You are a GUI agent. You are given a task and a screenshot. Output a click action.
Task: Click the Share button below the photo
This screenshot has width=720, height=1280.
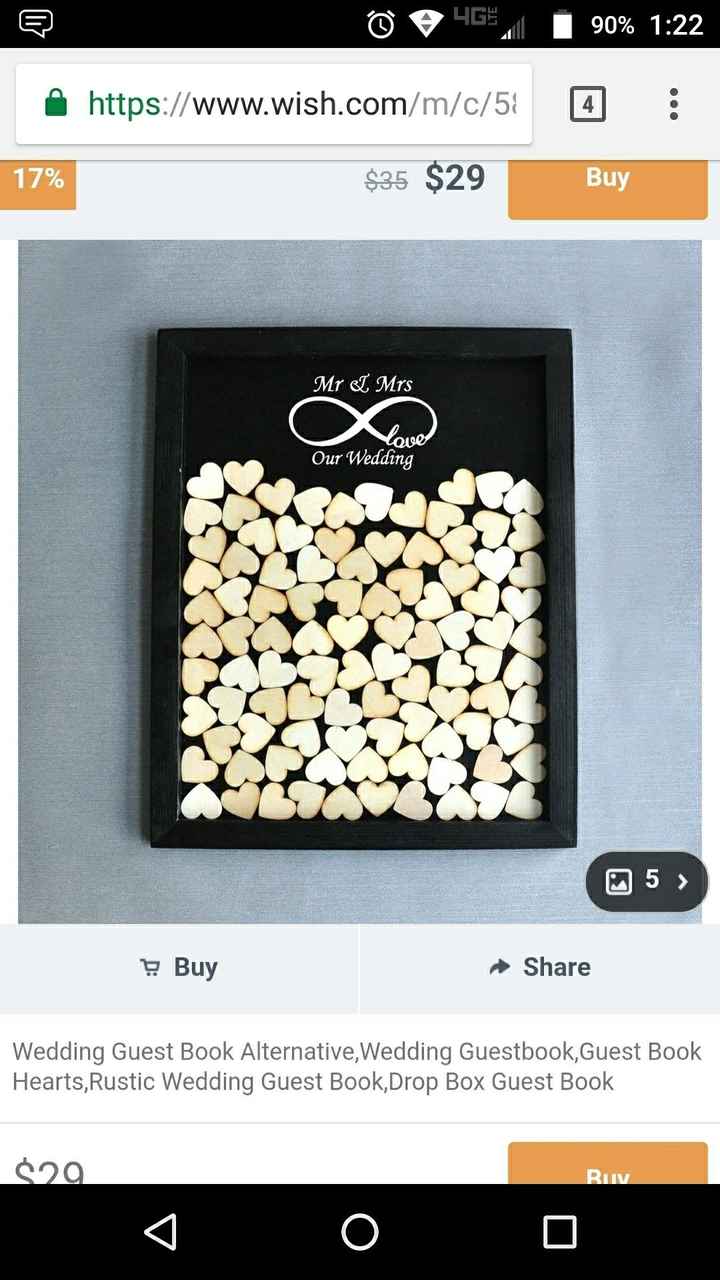tap(540, 966)
